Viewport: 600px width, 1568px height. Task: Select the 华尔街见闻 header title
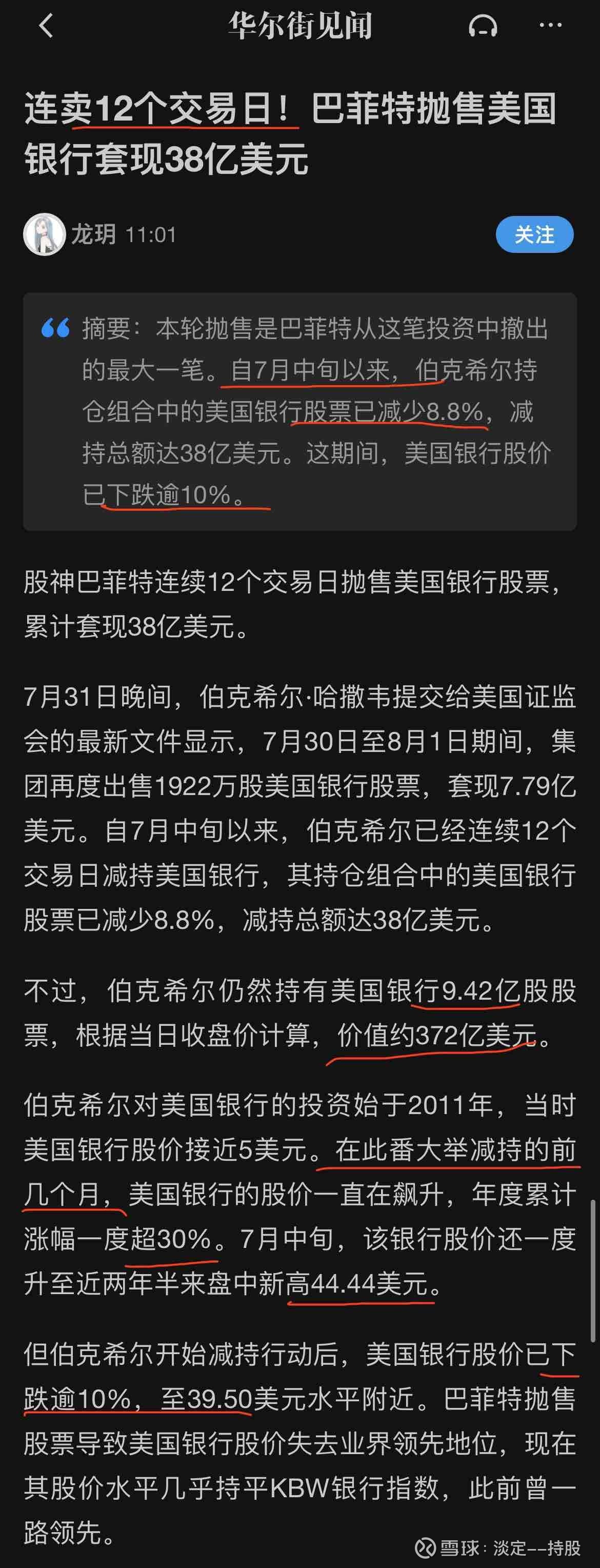(x=299, y=26)
